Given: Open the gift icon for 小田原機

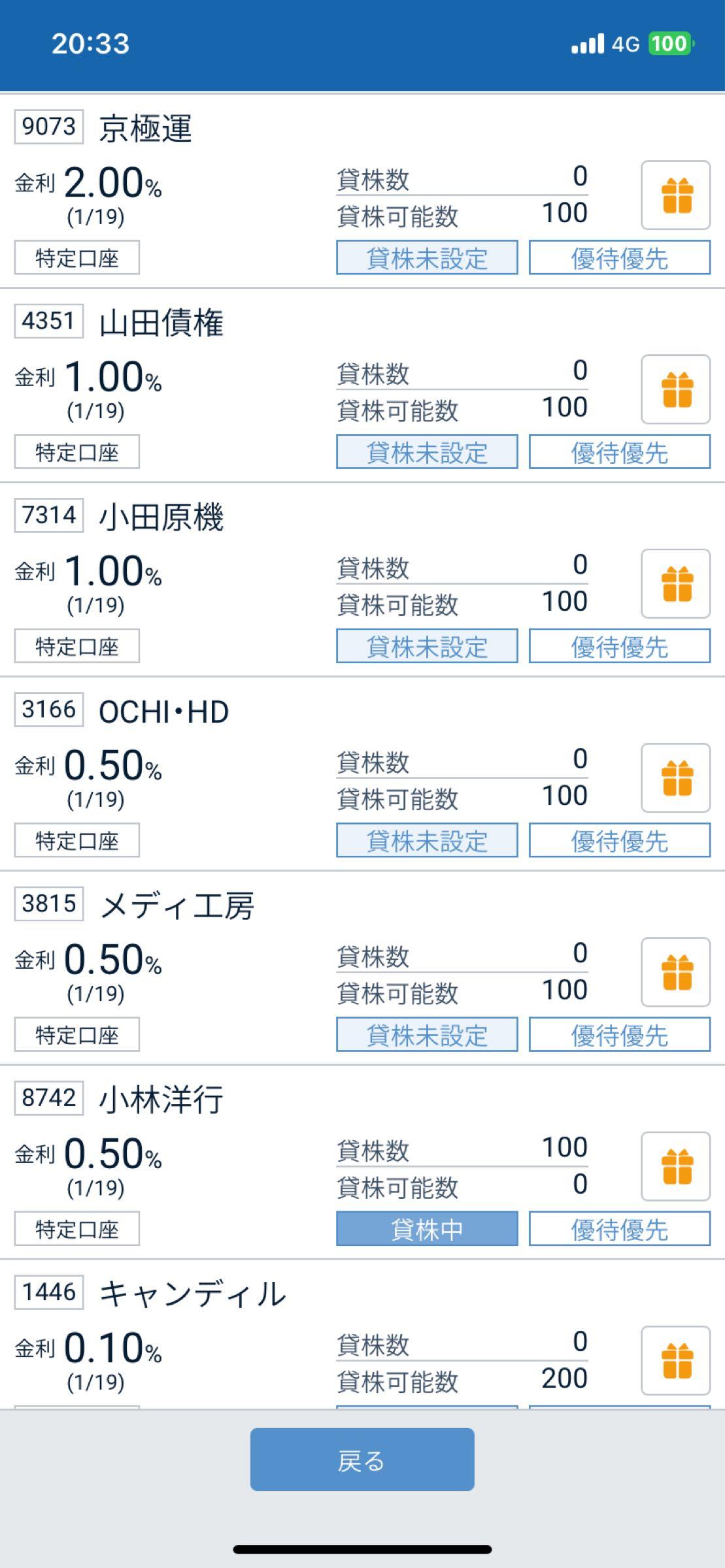Looking at the screenshot, I should click(x=675, y=583).
